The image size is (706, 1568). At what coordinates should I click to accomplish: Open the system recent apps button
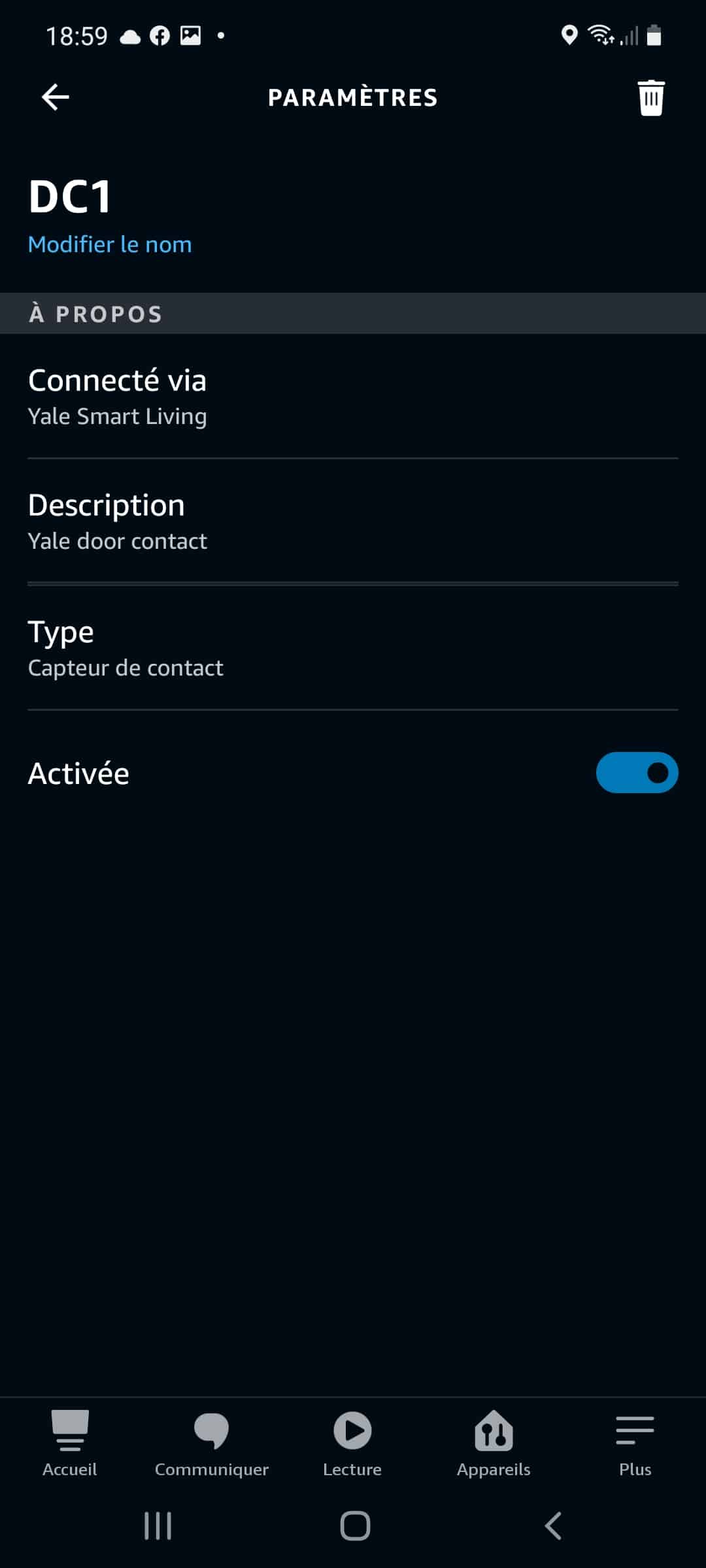click(158, 1527)
